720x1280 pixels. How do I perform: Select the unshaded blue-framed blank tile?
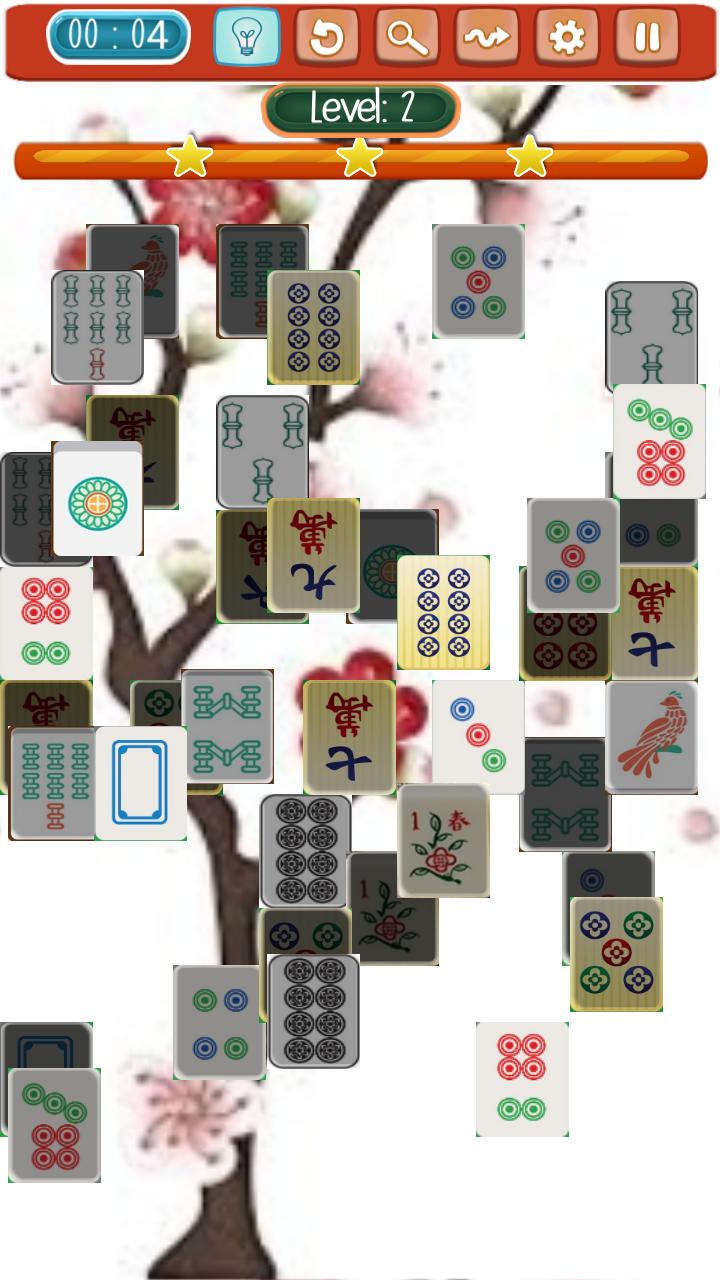(141, 783)
